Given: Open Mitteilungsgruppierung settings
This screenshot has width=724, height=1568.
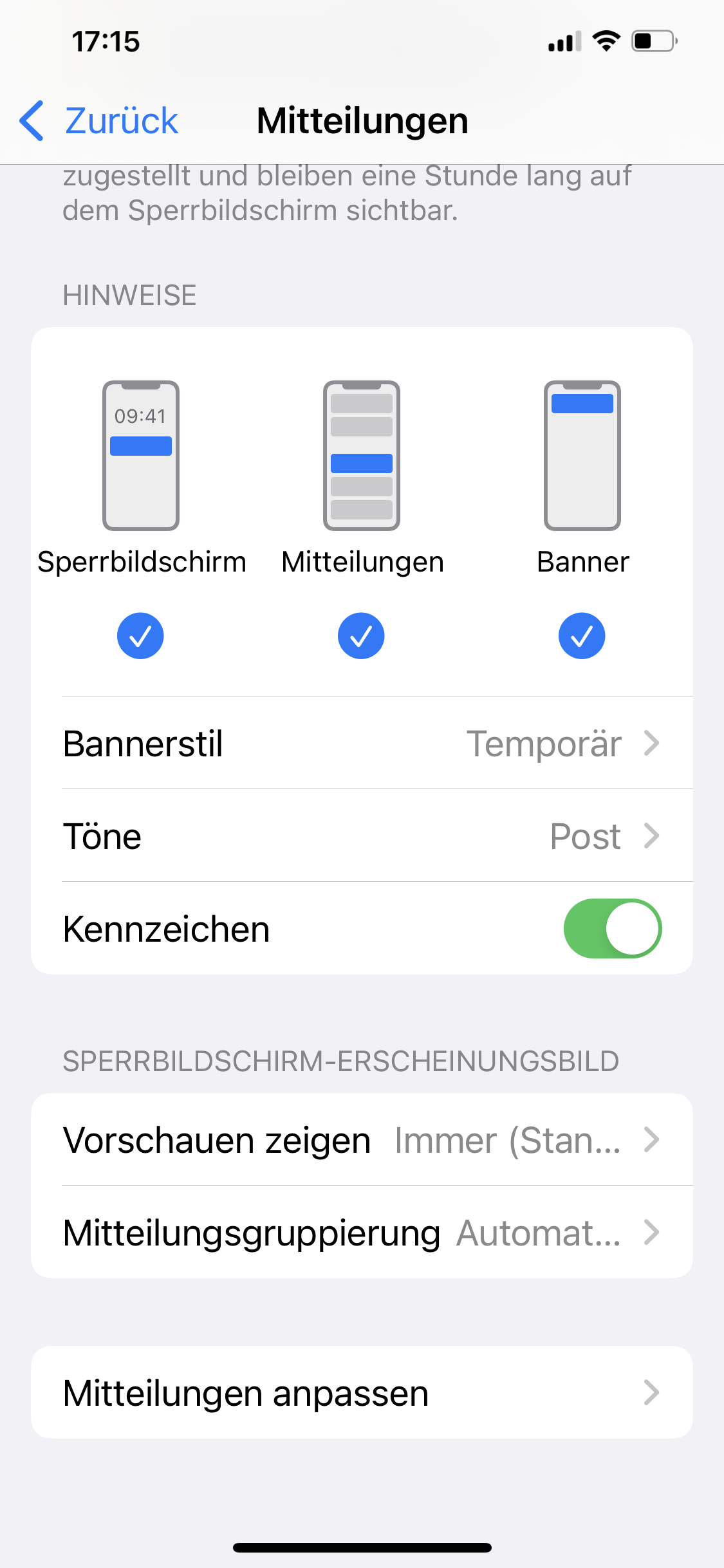Looking at the screenshot, I should tap(362, 1232).
